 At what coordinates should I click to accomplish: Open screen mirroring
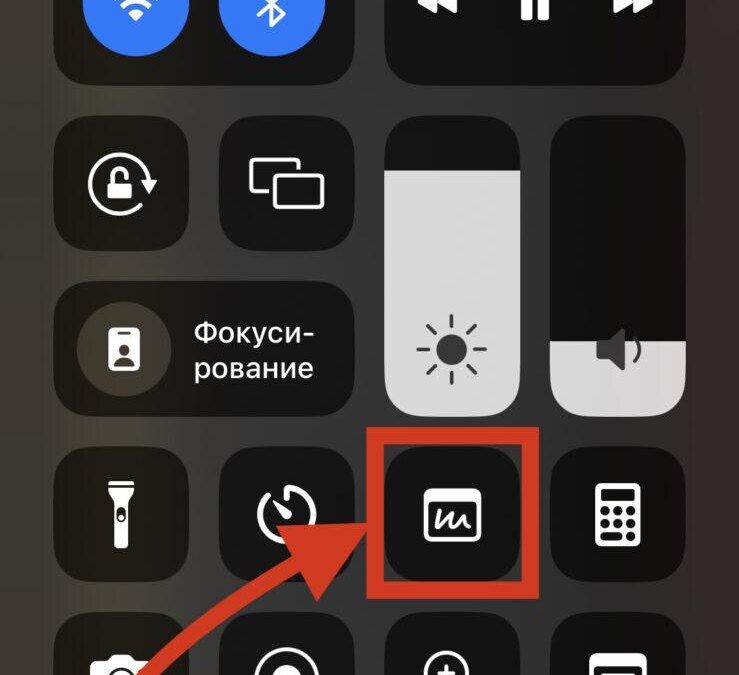pos(286,183)
